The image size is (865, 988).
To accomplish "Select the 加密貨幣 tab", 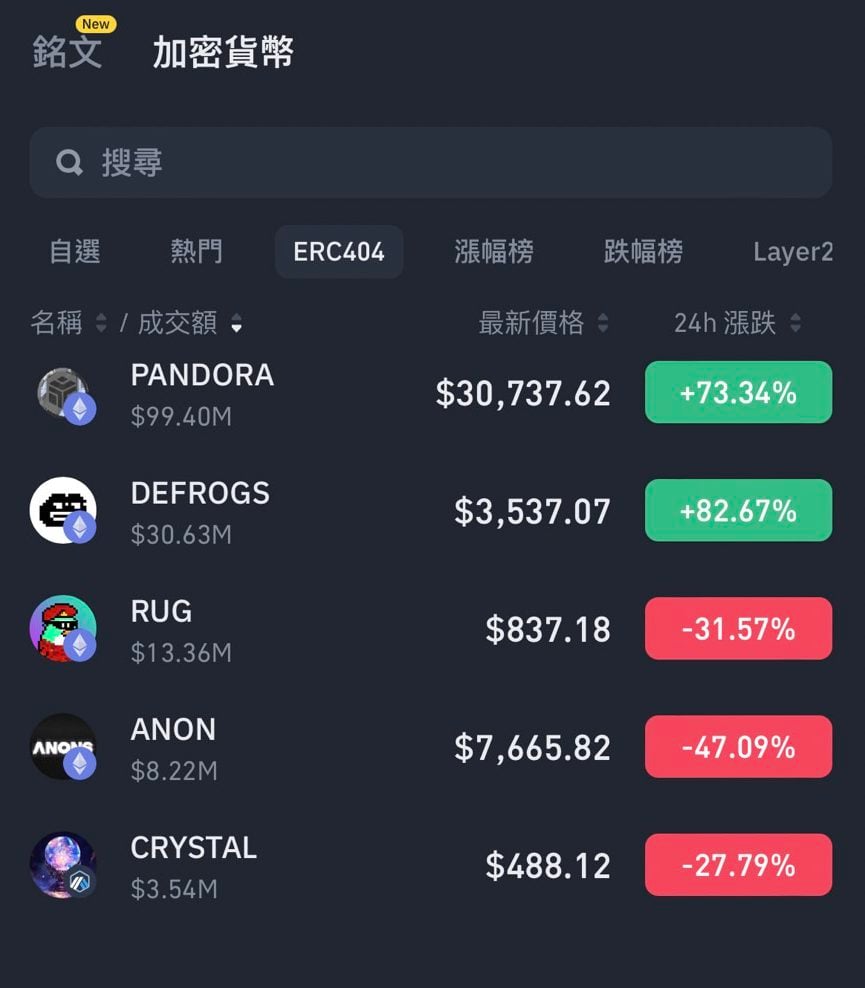I will (222, 52).
